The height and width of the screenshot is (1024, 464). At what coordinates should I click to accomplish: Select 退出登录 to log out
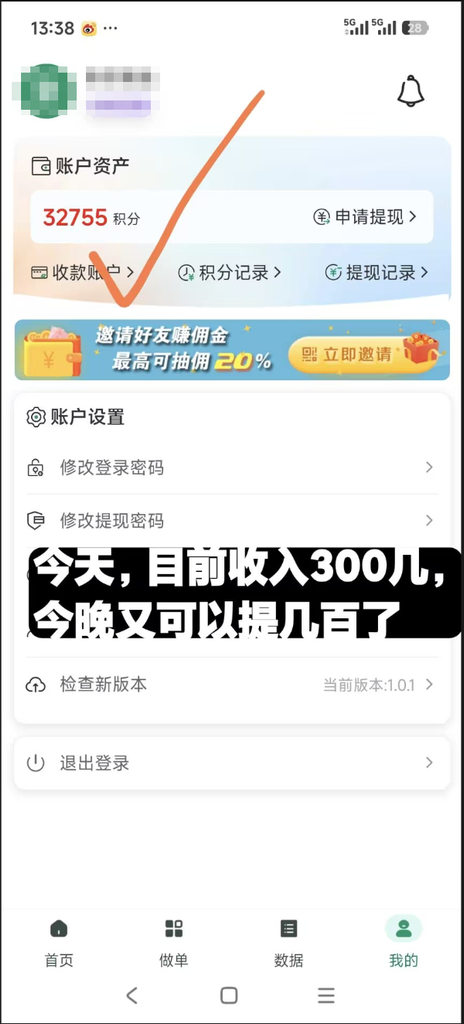232,763
